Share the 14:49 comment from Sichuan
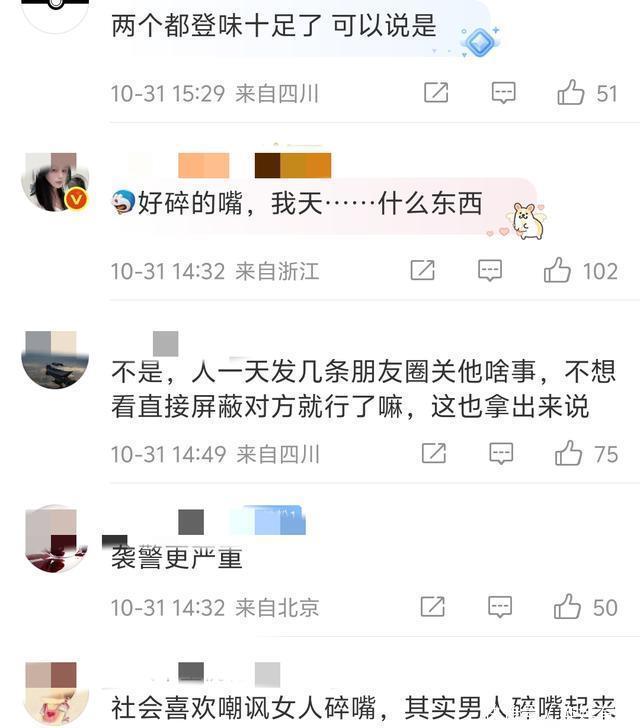Image resolution: width=640 pixels, height=728 pixels. click(x=434, y=453)
